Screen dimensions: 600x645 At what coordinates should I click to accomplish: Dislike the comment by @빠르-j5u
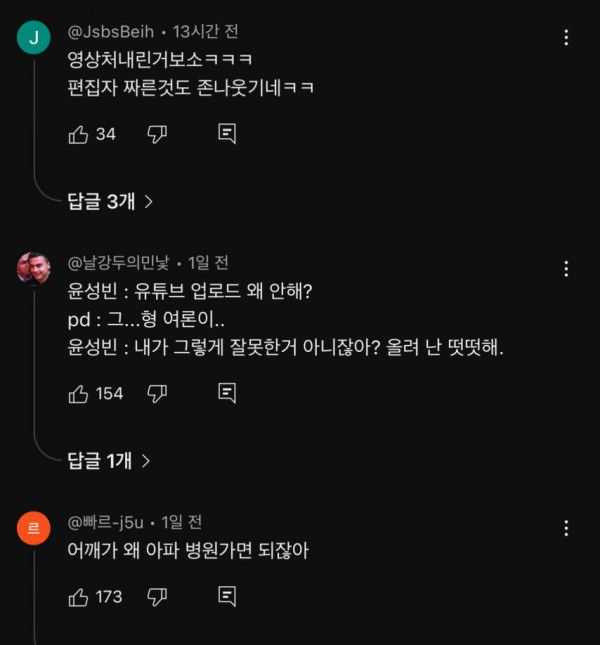157,597
